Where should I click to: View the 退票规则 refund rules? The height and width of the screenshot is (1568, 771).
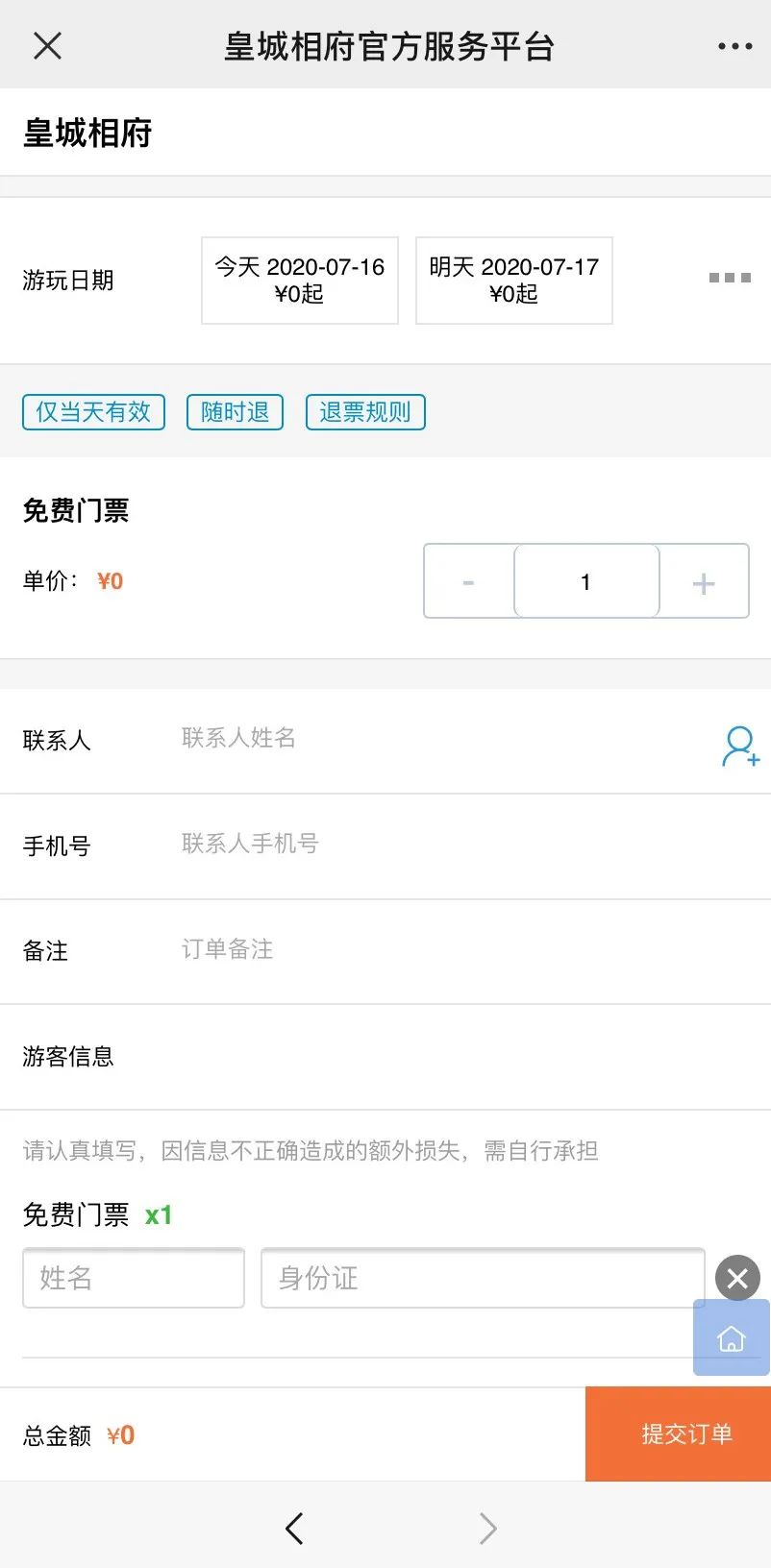(365, 412)
